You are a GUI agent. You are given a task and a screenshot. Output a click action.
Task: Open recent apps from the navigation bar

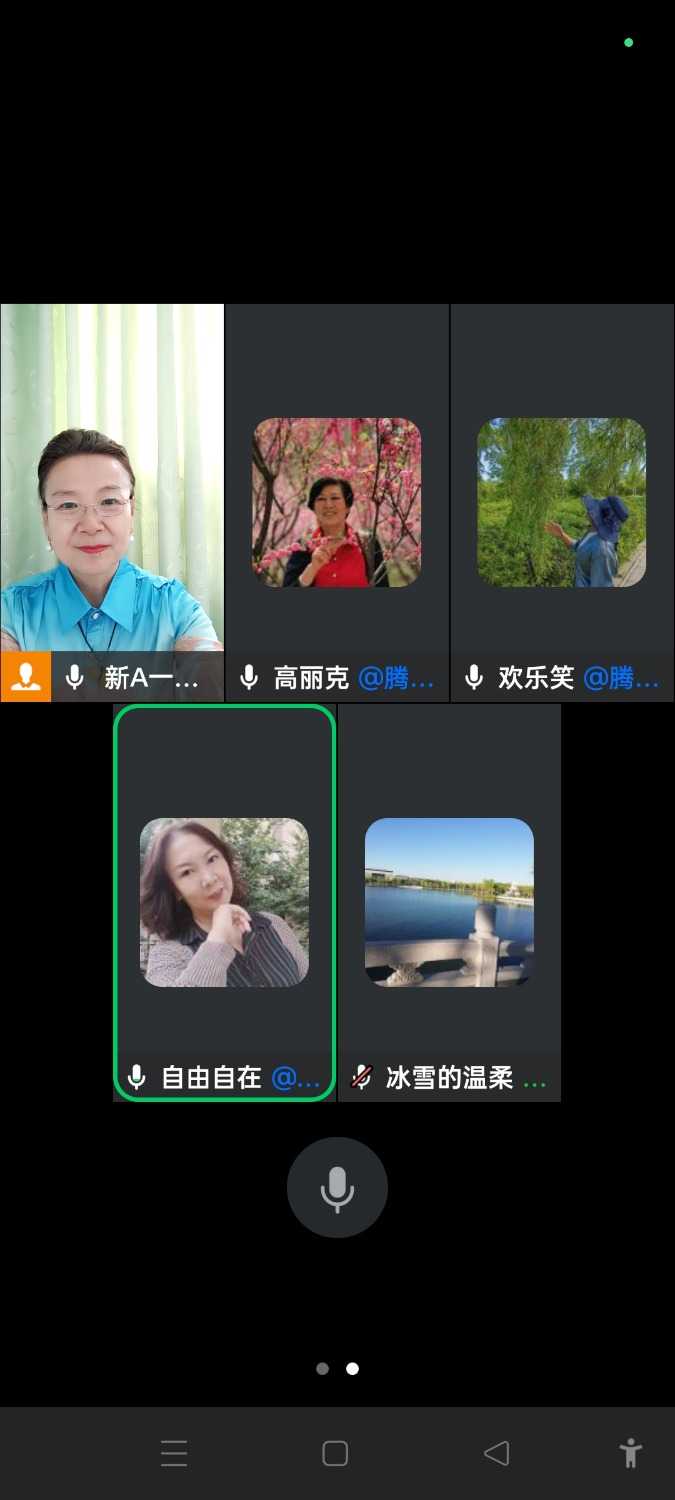(174, 1453)
